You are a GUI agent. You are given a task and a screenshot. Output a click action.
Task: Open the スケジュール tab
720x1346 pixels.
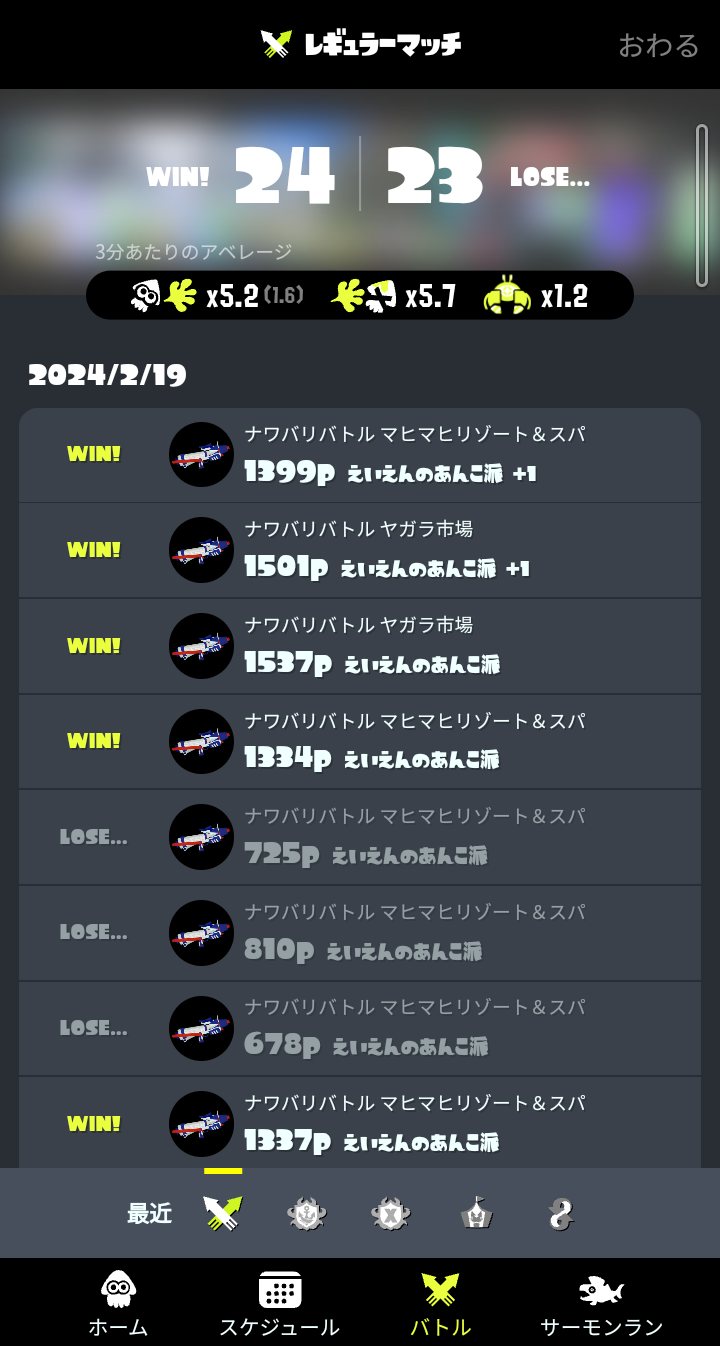tap(280, 1304)
